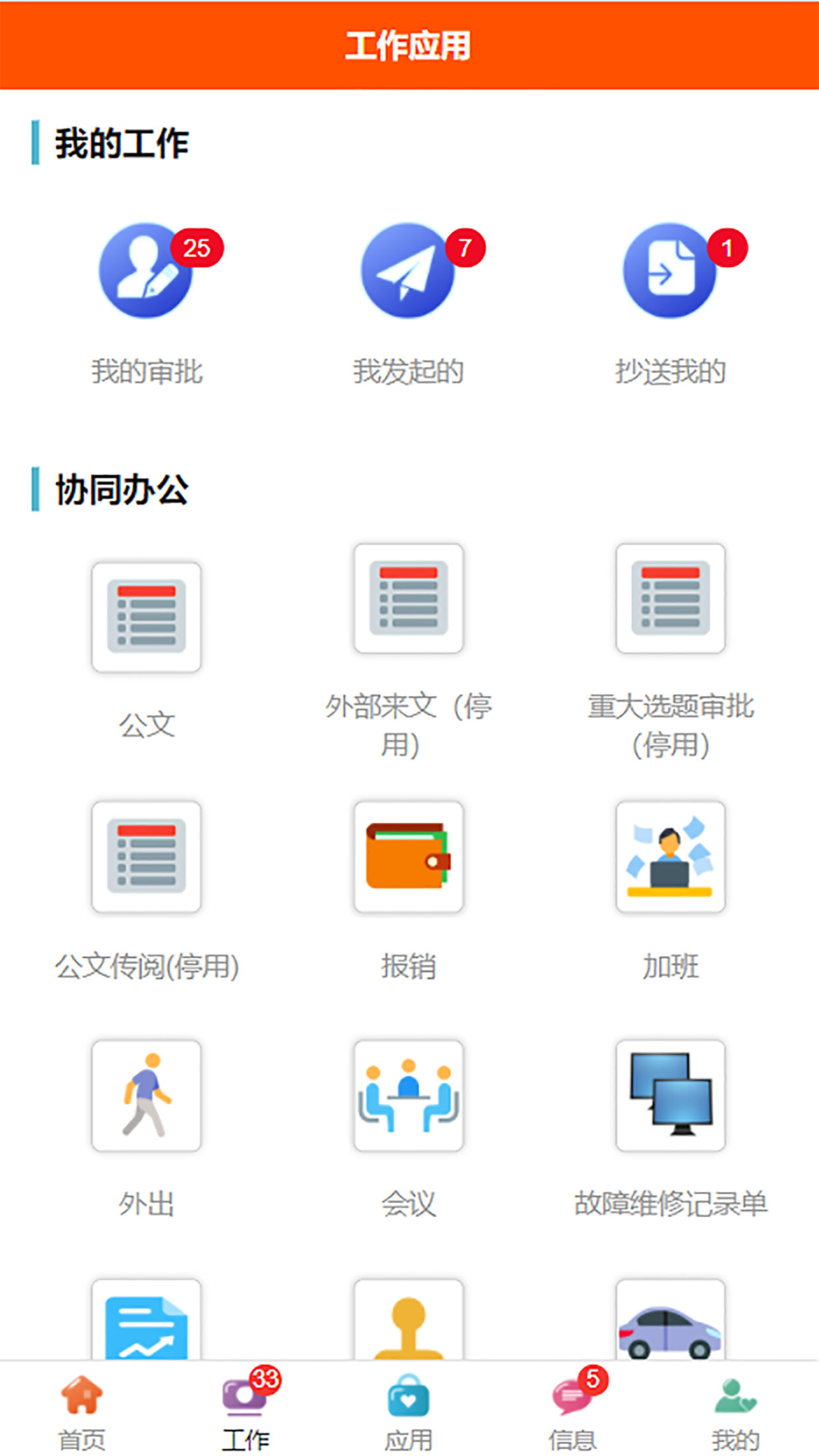Select 公文传阅(停用) icon

pos(146,857)
